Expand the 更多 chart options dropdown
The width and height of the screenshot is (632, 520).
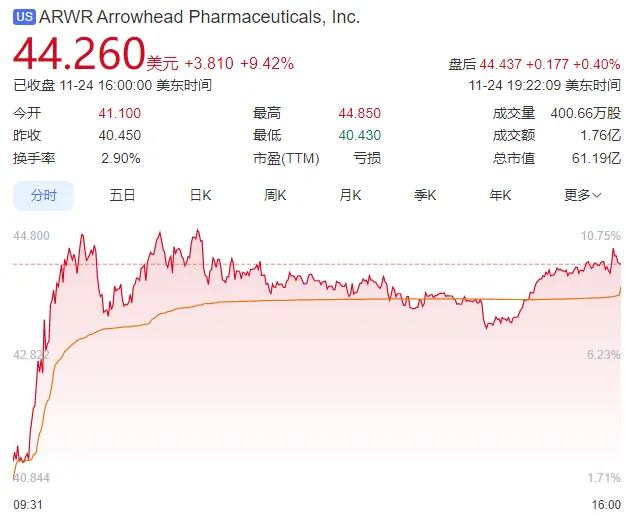tap(582, 195)
